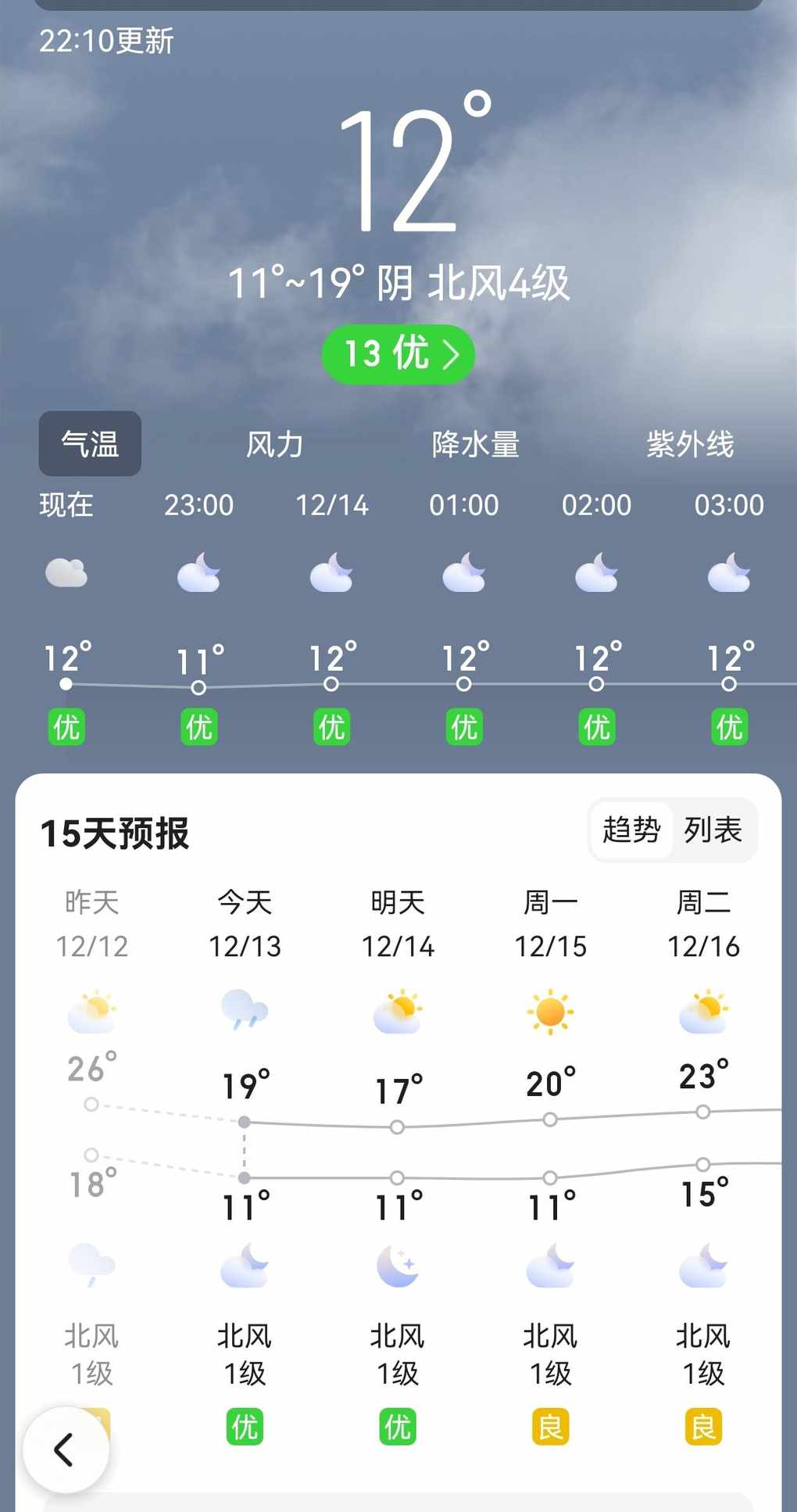Switch to the 紫外线 tab
Screen dimensions: 797x1512
pos(690,444)
